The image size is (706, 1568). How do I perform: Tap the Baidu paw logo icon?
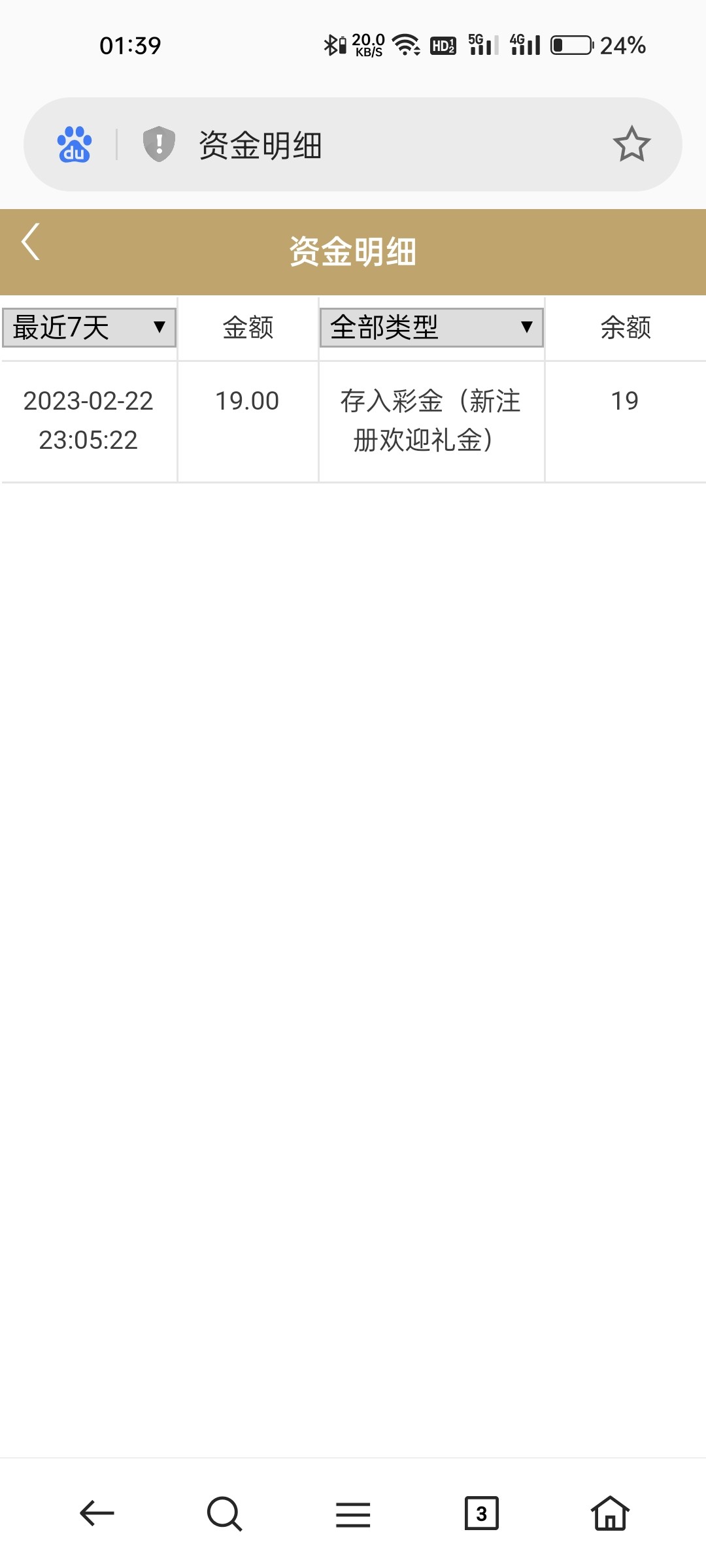(x=75, y=144)
